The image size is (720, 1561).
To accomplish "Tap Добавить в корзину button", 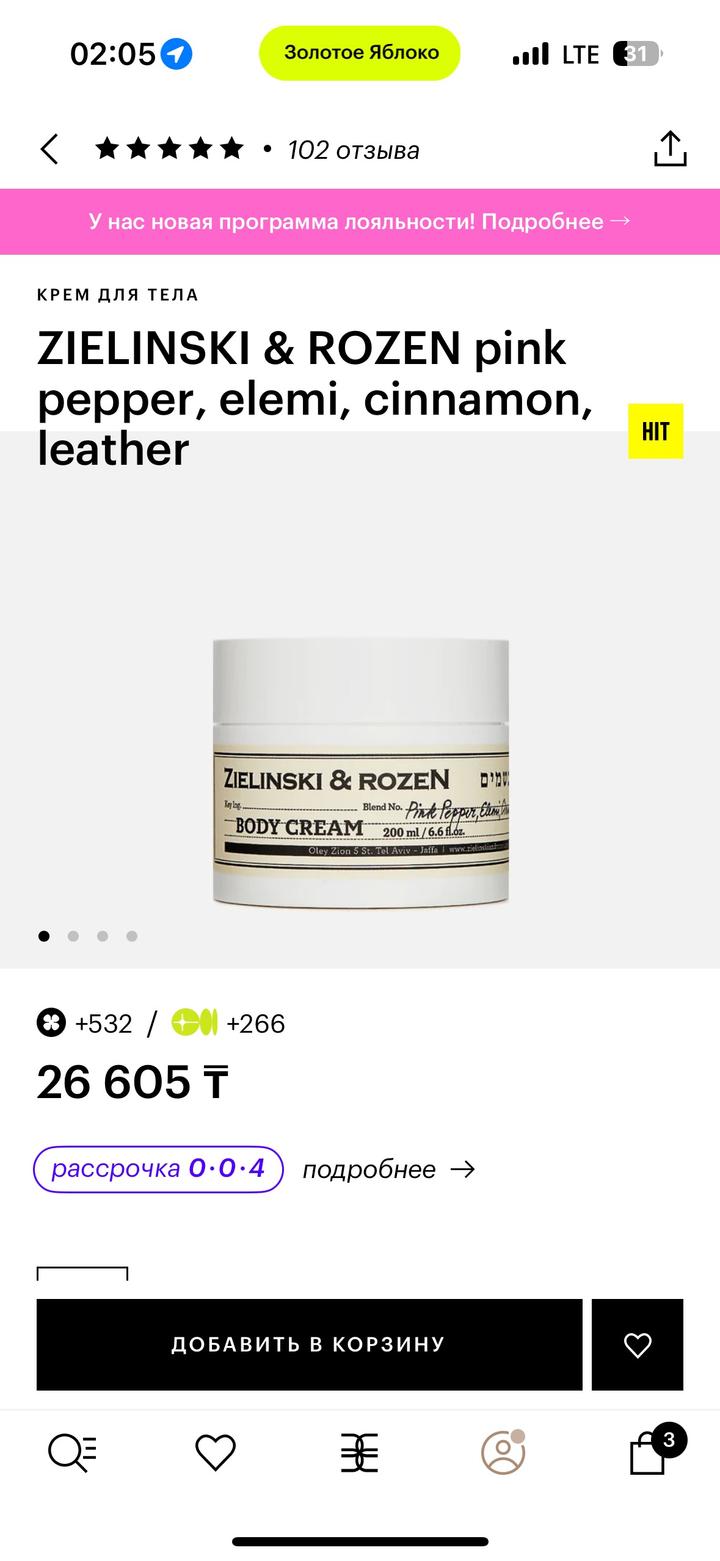I will [309, 1344].
